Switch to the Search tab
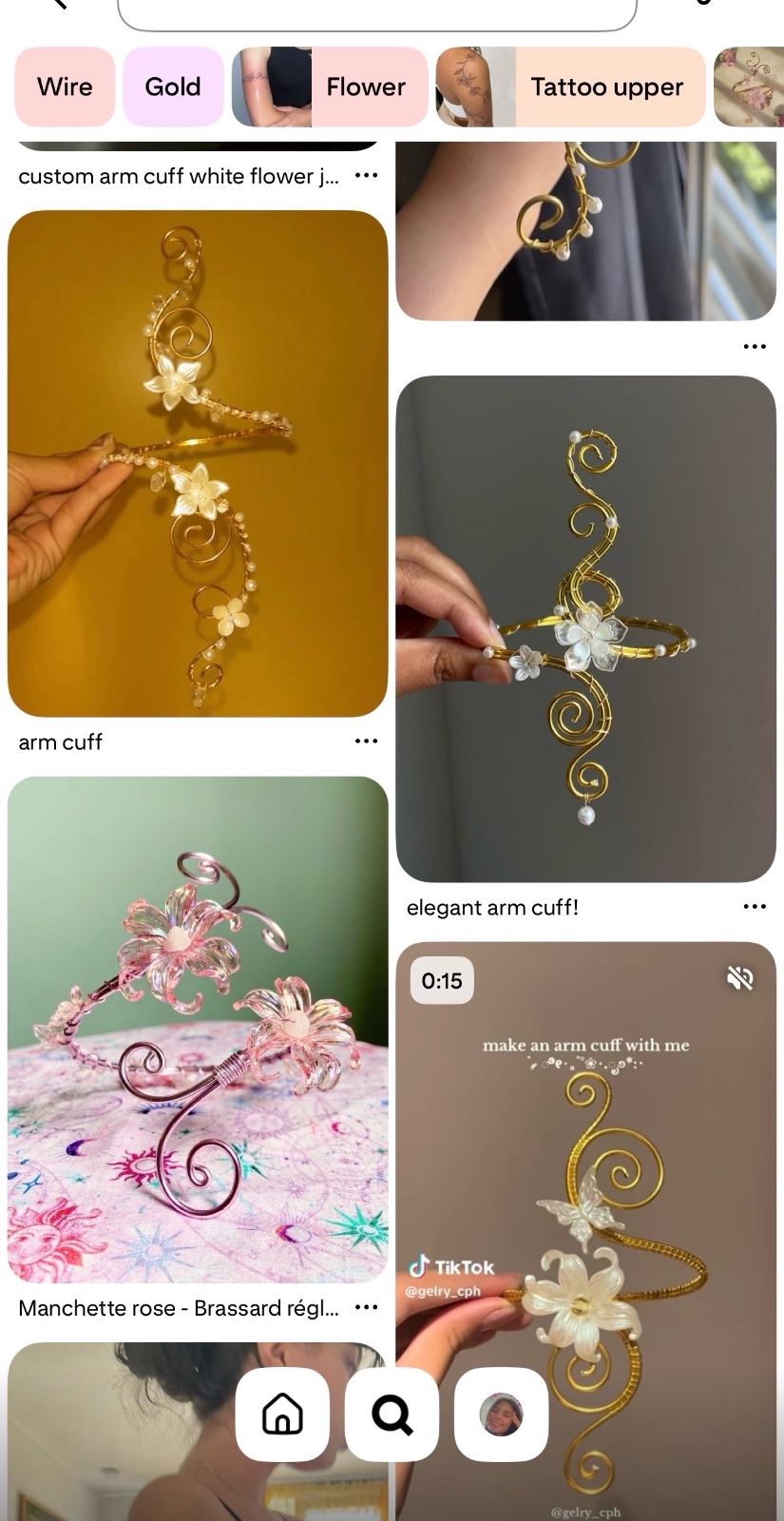The width and height of the screenshot is (784, 1521). point(392,1415)
